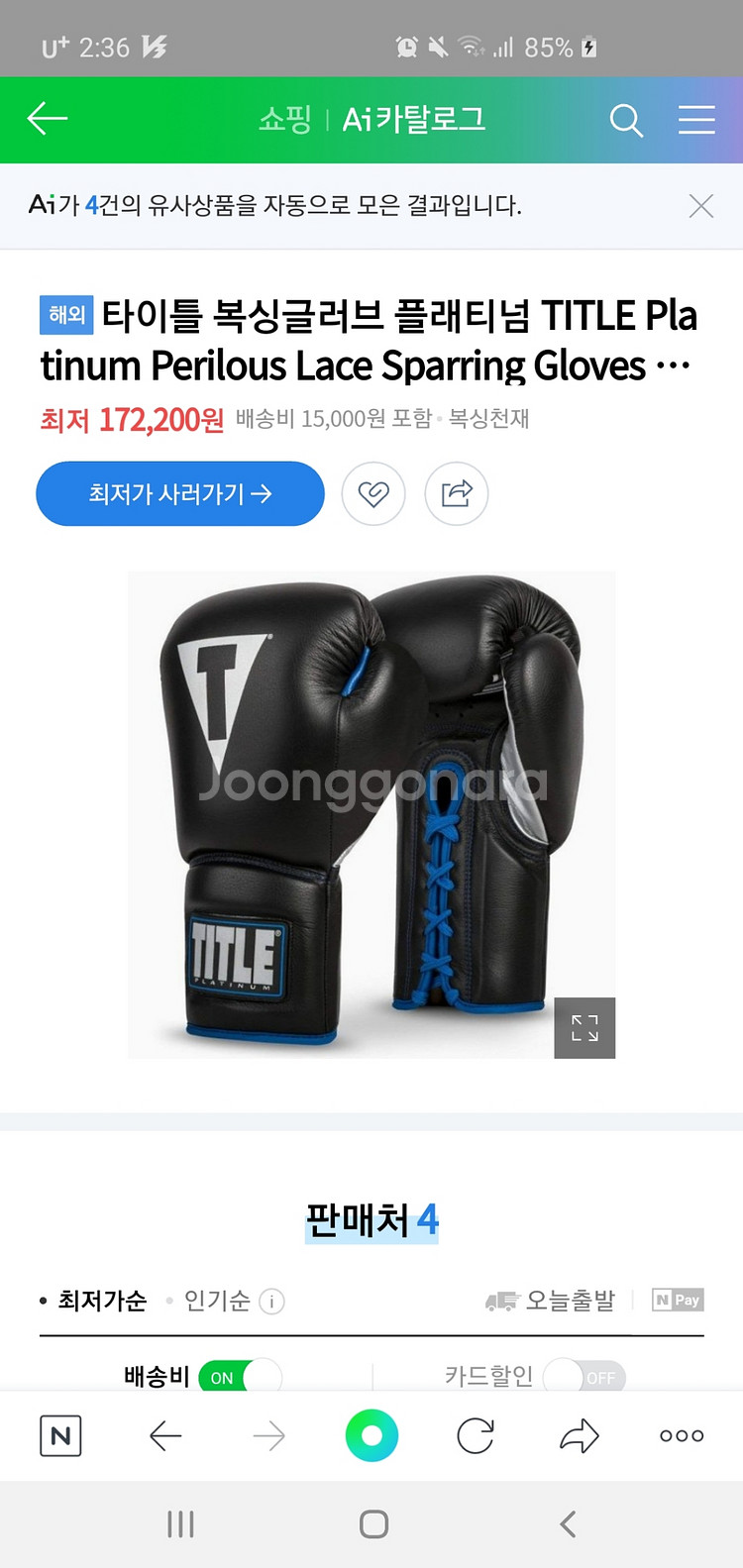Enable 카드할인 toggle

(584, 1377)
